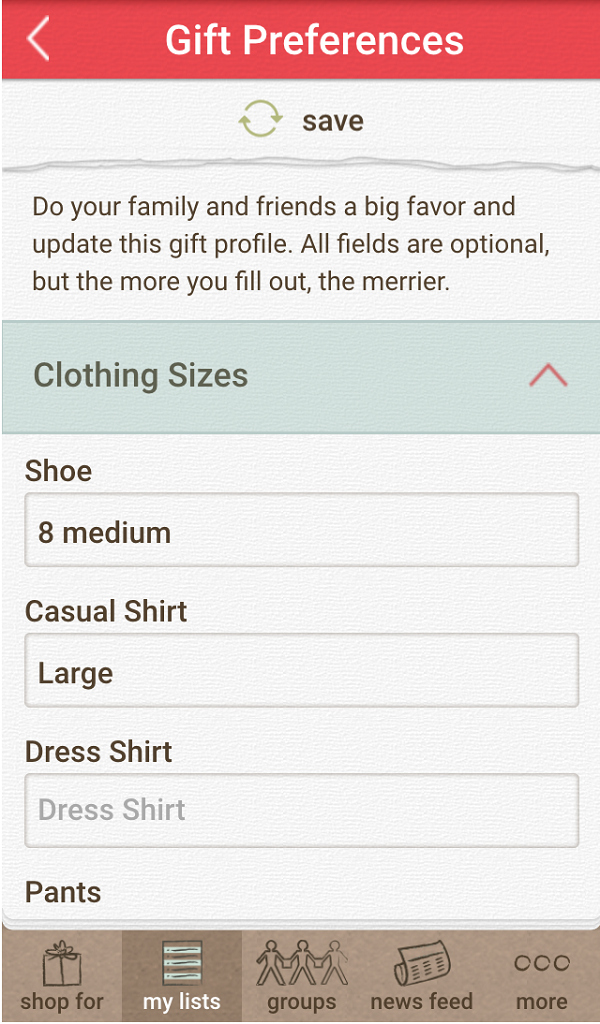The height and width of the screenshot is (1024, 600).
Task: Edit the Shoe size field
Action: point(301,531)
